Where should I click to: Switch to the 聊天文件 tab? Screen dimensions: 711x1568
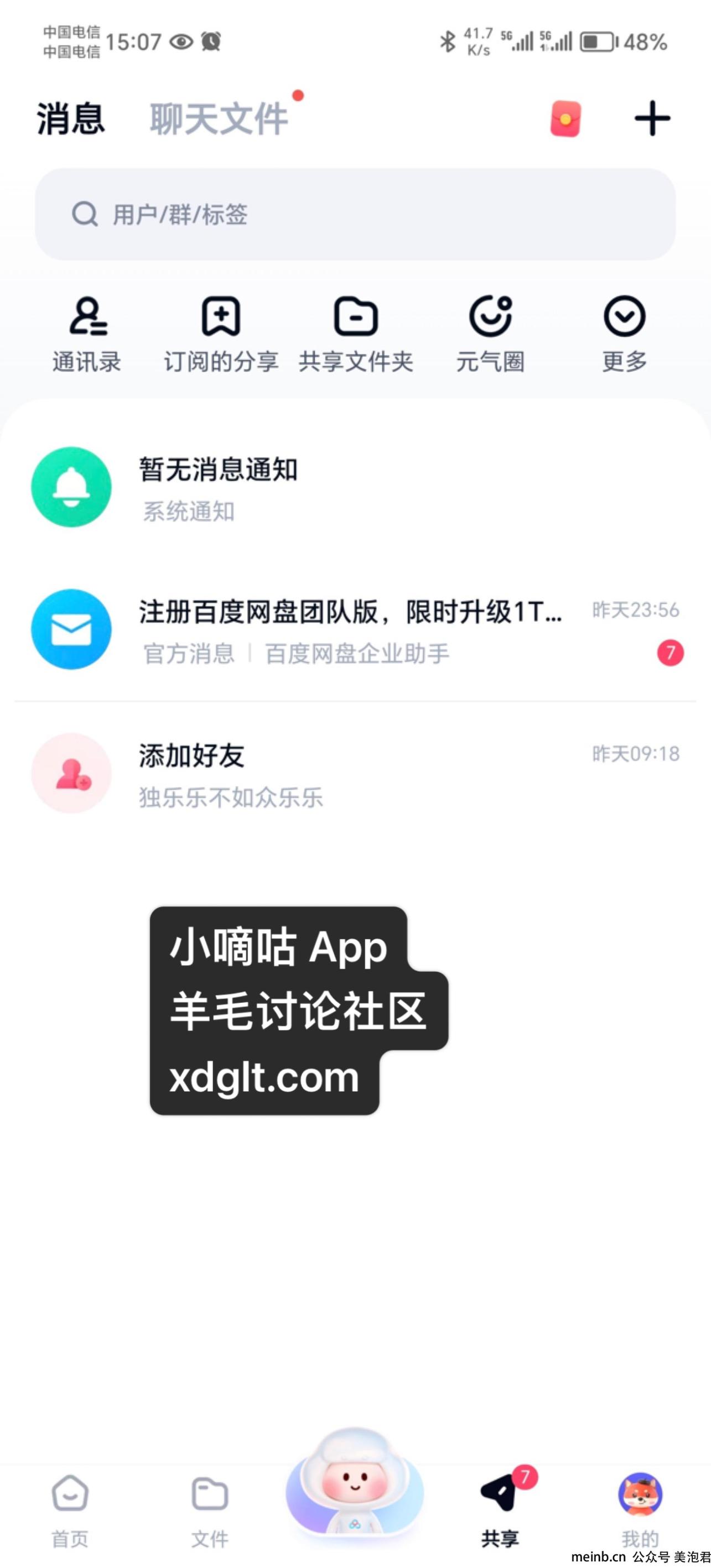pos(219,119)
